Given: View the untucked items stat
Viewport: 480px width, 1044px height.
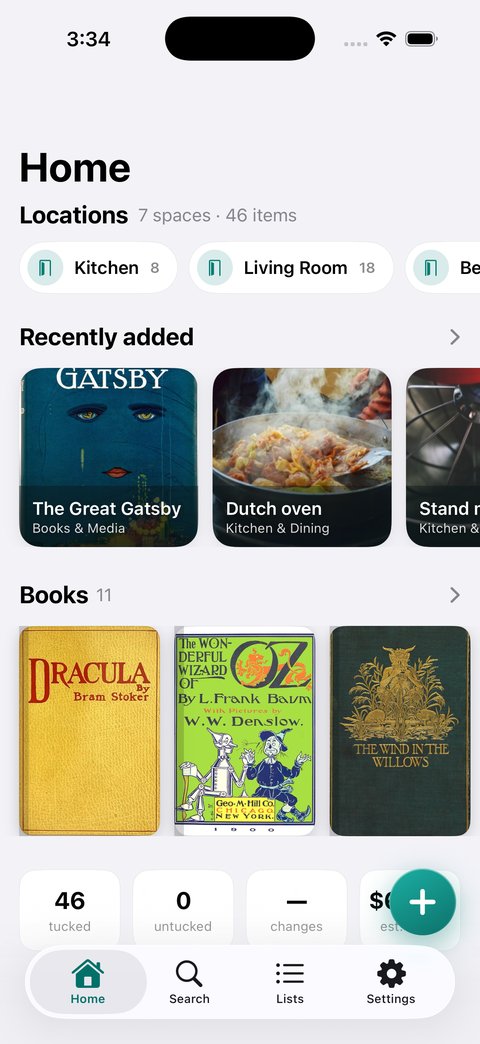Looking at the screenshot, I should tap(183, 910).
